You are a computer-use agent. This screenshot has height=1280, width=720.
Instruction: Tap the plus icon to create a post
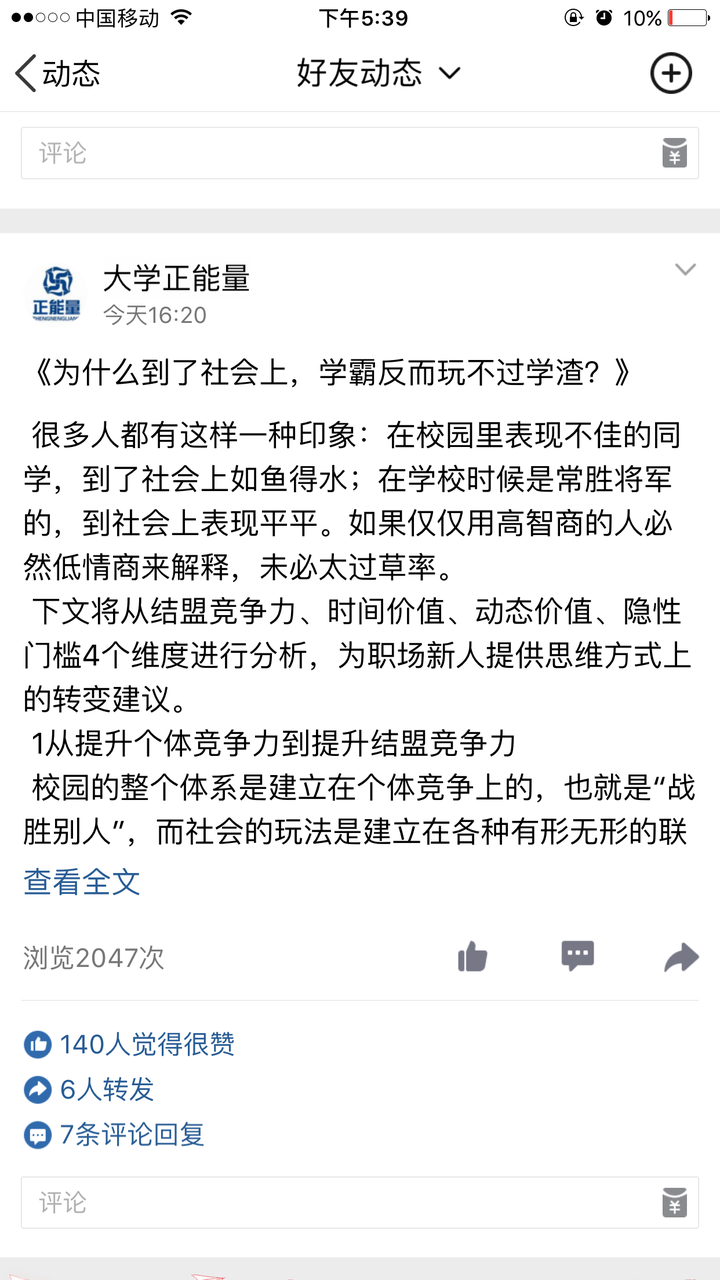click(671, 73)
